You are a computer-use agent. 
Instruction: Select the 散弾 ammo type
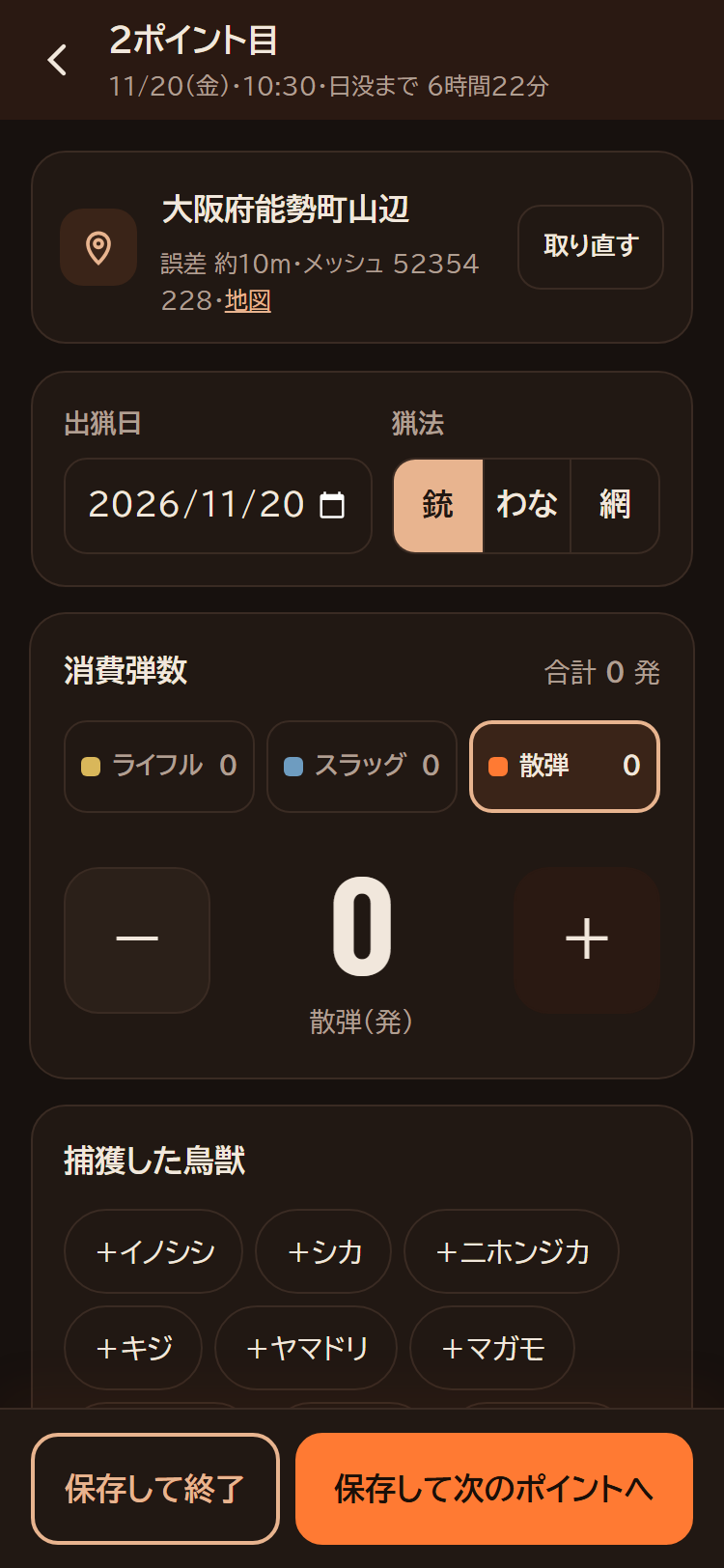pos(565,767)
